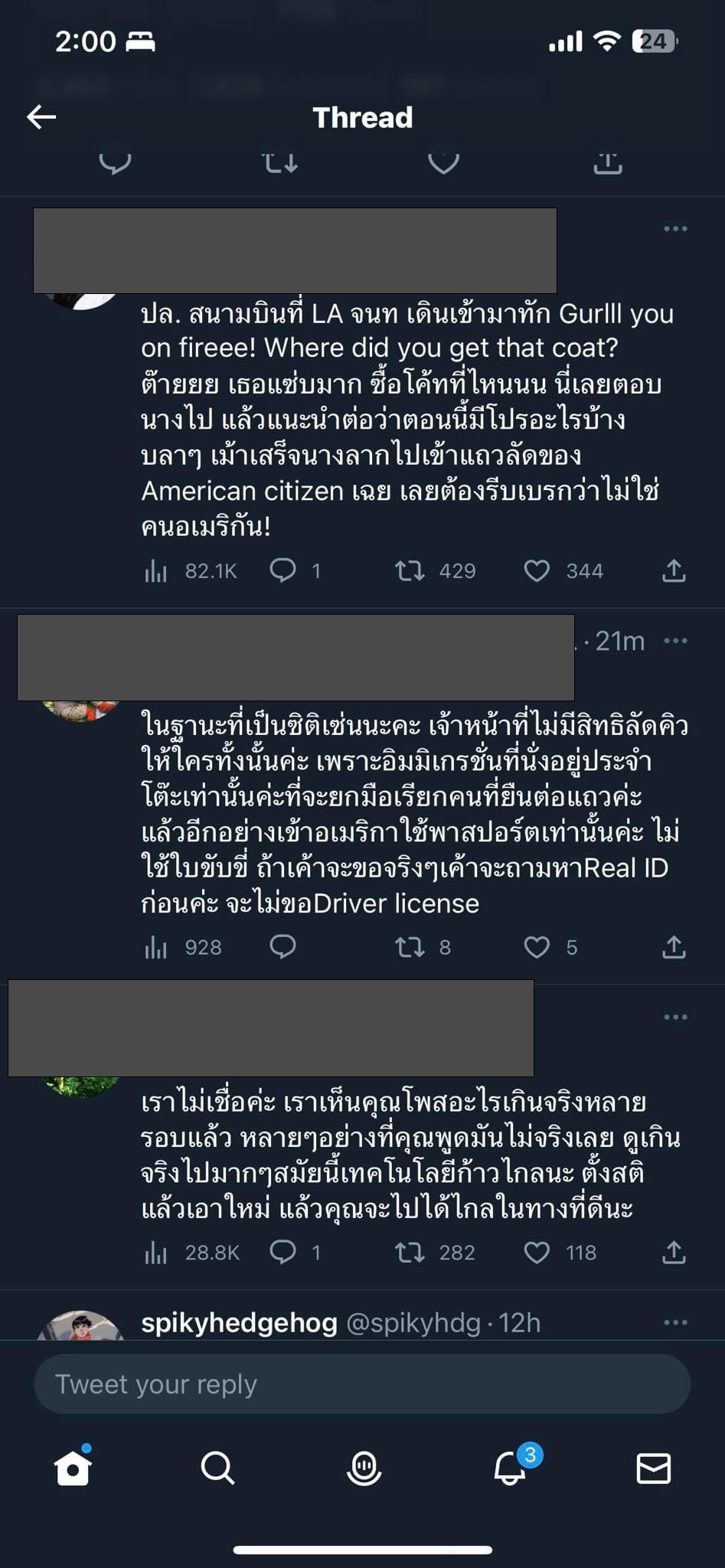
Task: Open the Notifications tab
Action: (x=510, y=1468)
